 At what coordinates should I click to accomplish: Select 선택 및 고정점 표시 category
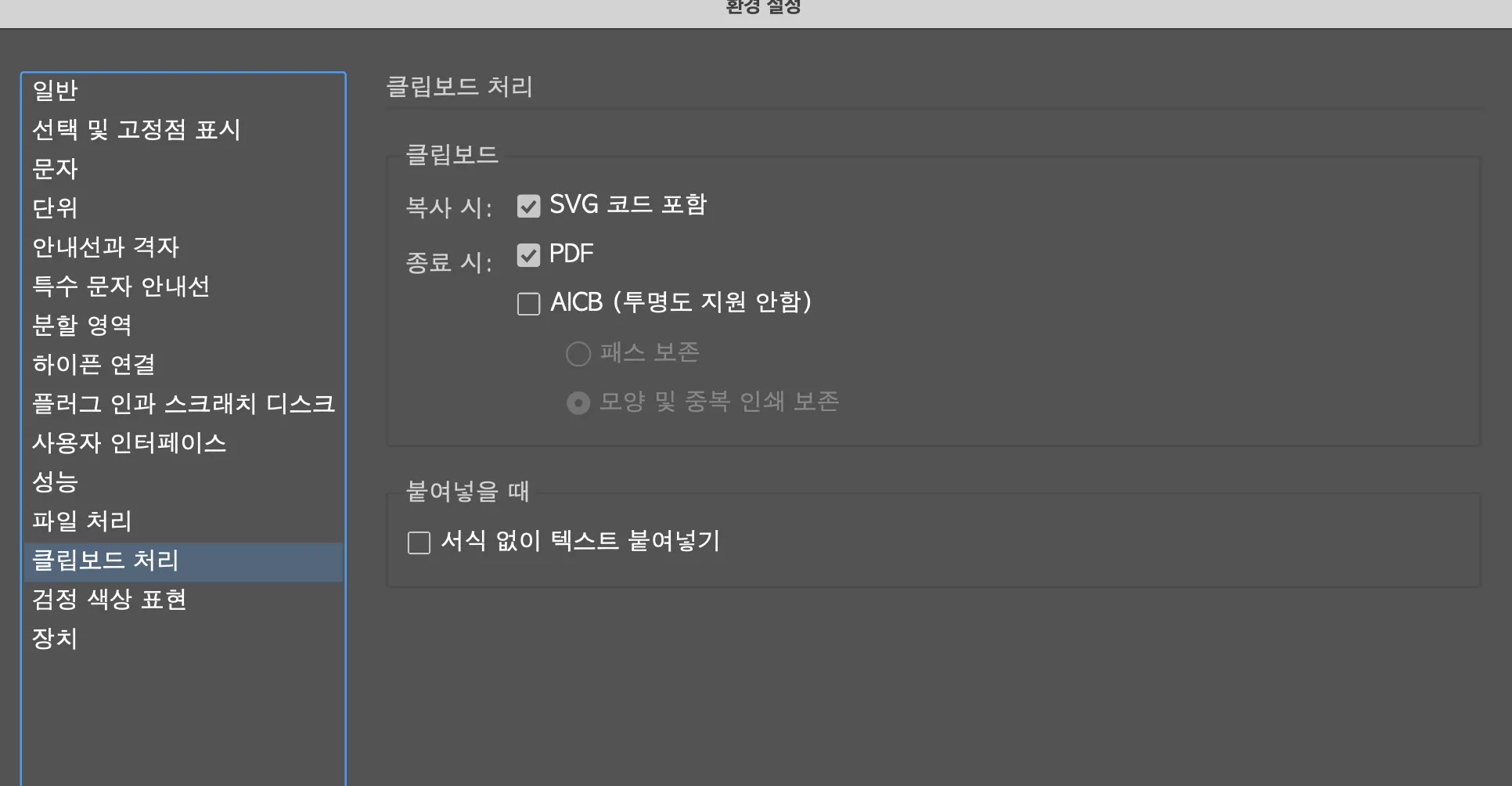click(x=135, y=130)
